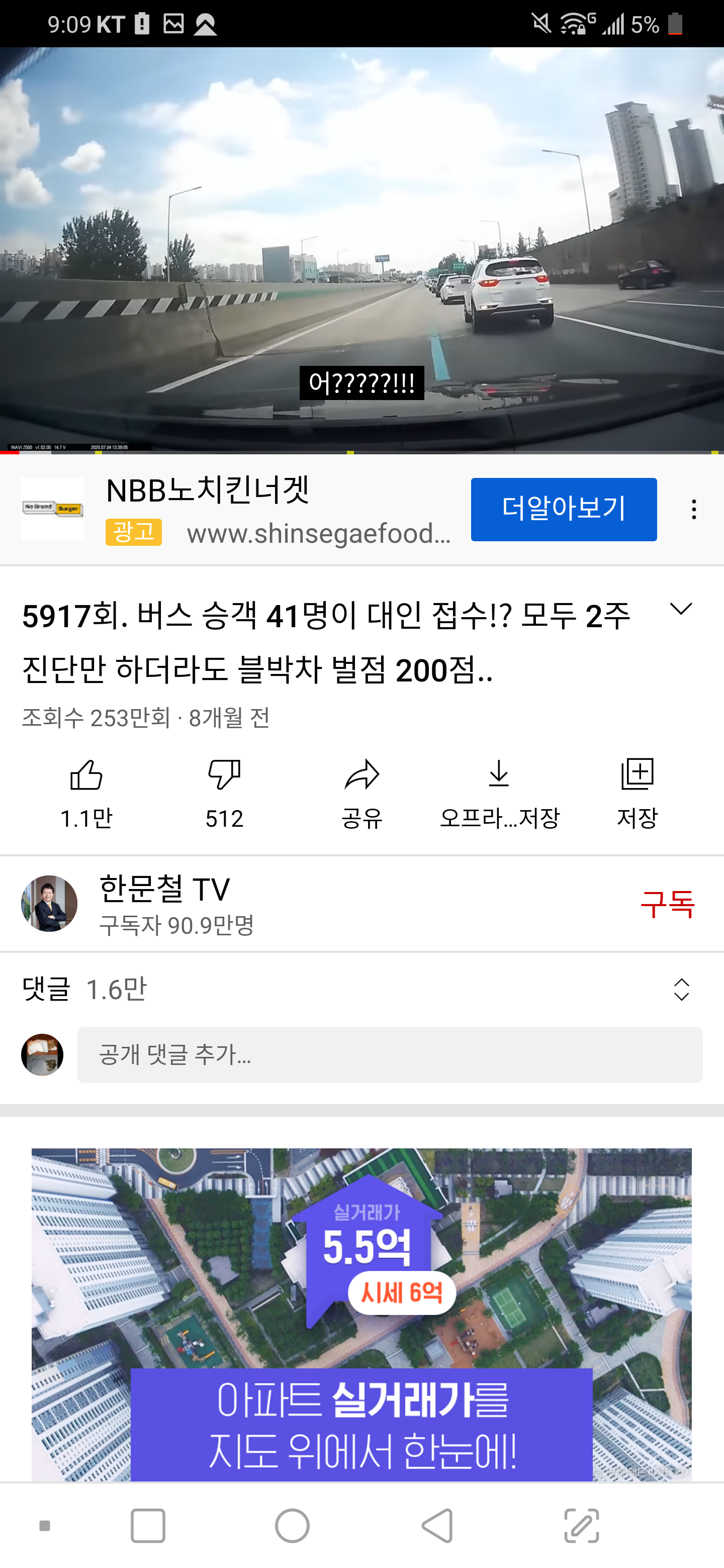Like this video
724x1568 pixels.
click(86, 792)
